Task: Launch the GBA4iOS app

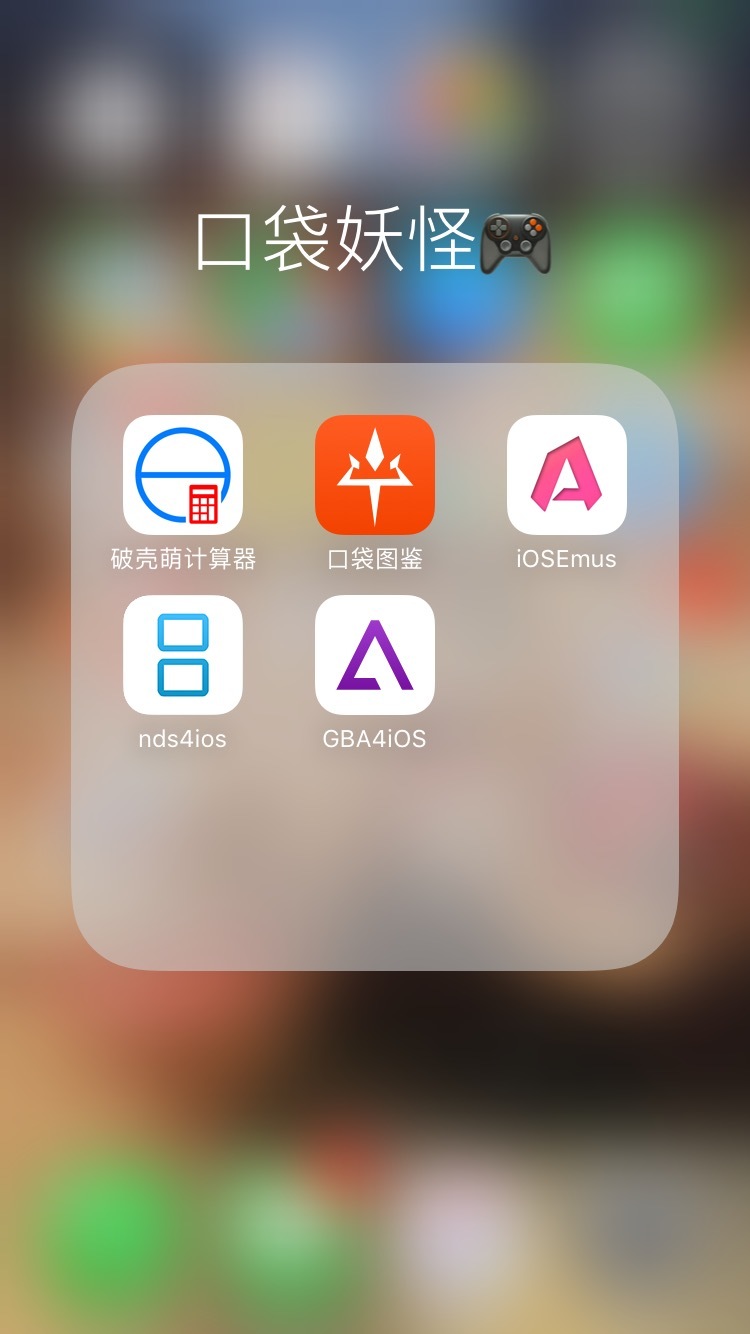Action: click(x=375, y=655)
